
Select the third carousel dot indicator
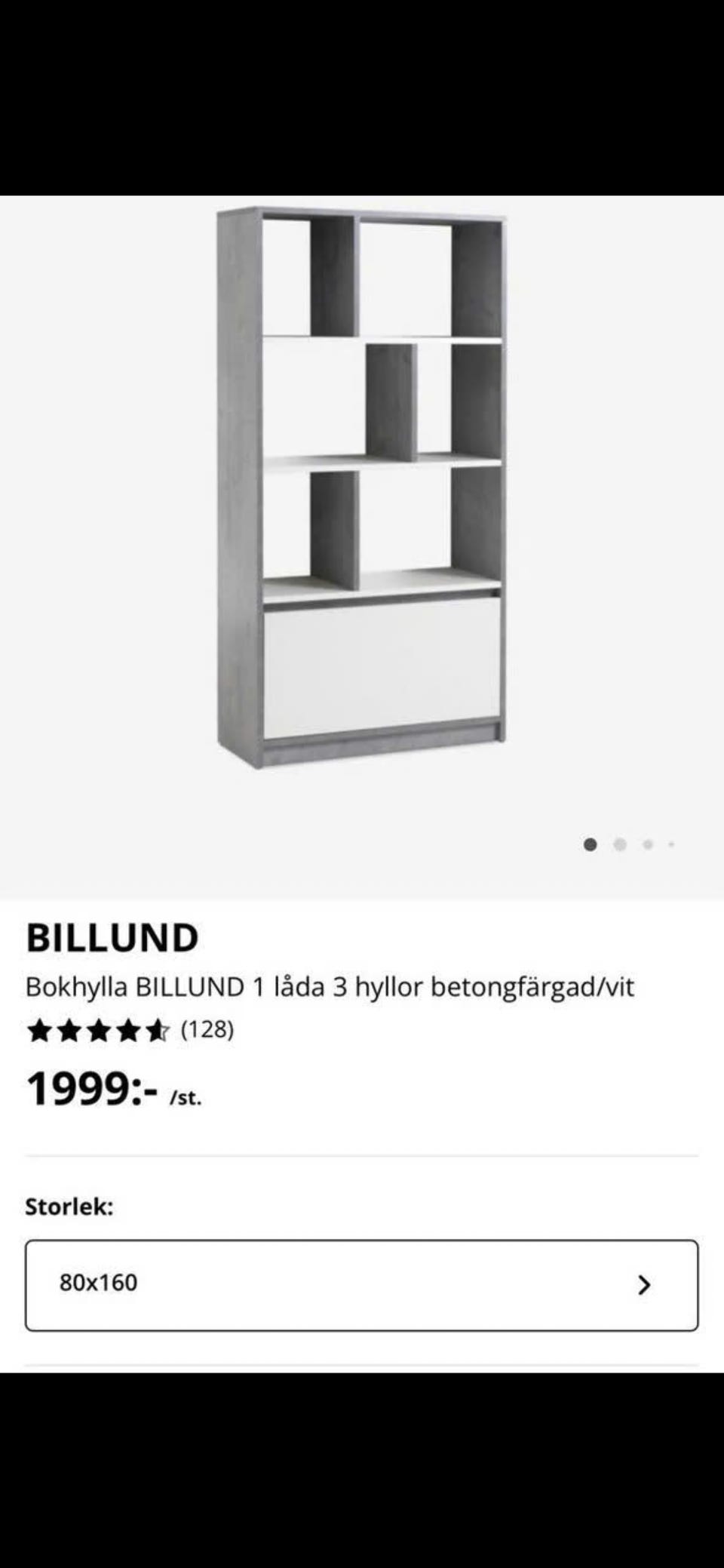(x=646, y=845)
